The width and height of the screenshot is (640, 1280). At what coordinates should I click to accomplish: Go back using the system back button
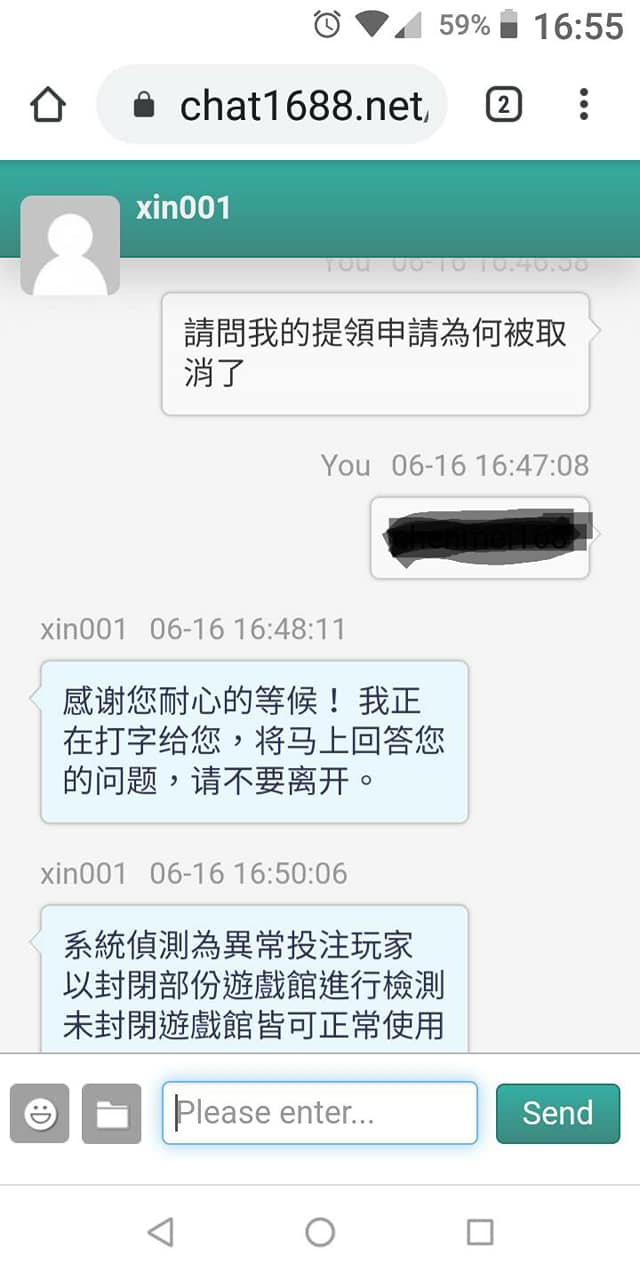coord(160,1232)
